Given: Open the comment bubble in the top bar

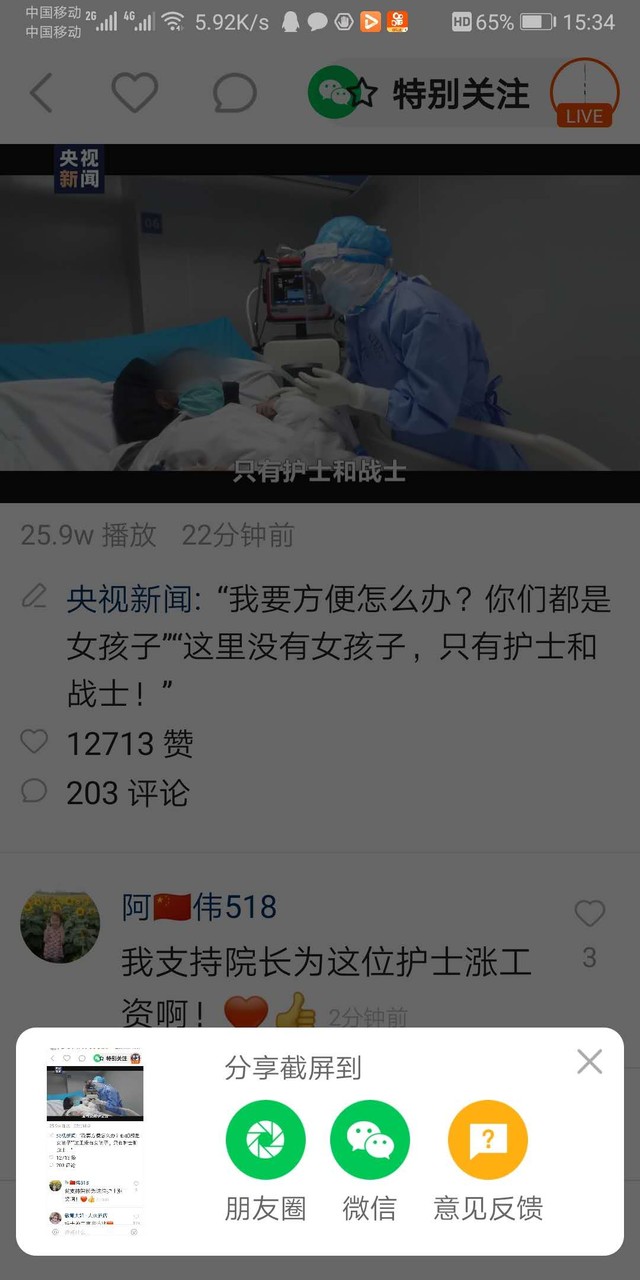Looking at the screenshot, I should 235,94.
